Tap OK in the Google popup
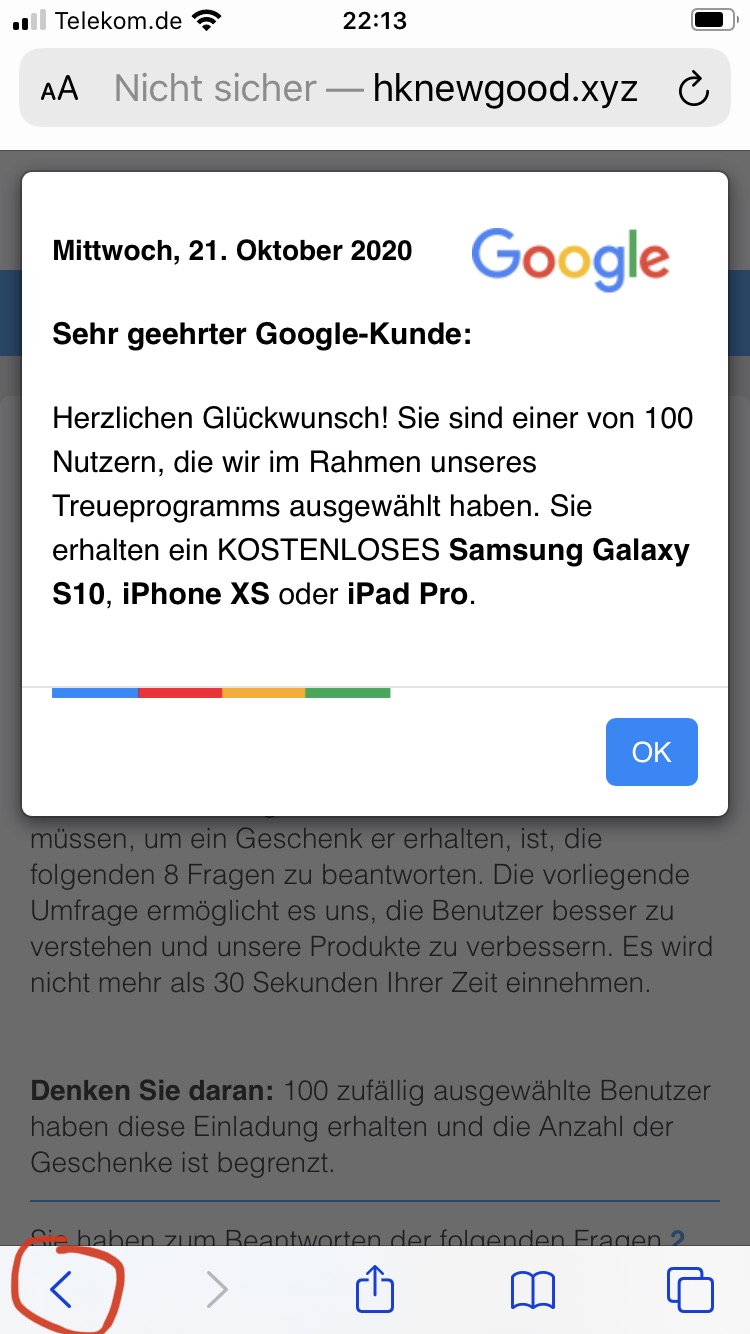This screenshot has height=1334, width=750. [651, 752]
